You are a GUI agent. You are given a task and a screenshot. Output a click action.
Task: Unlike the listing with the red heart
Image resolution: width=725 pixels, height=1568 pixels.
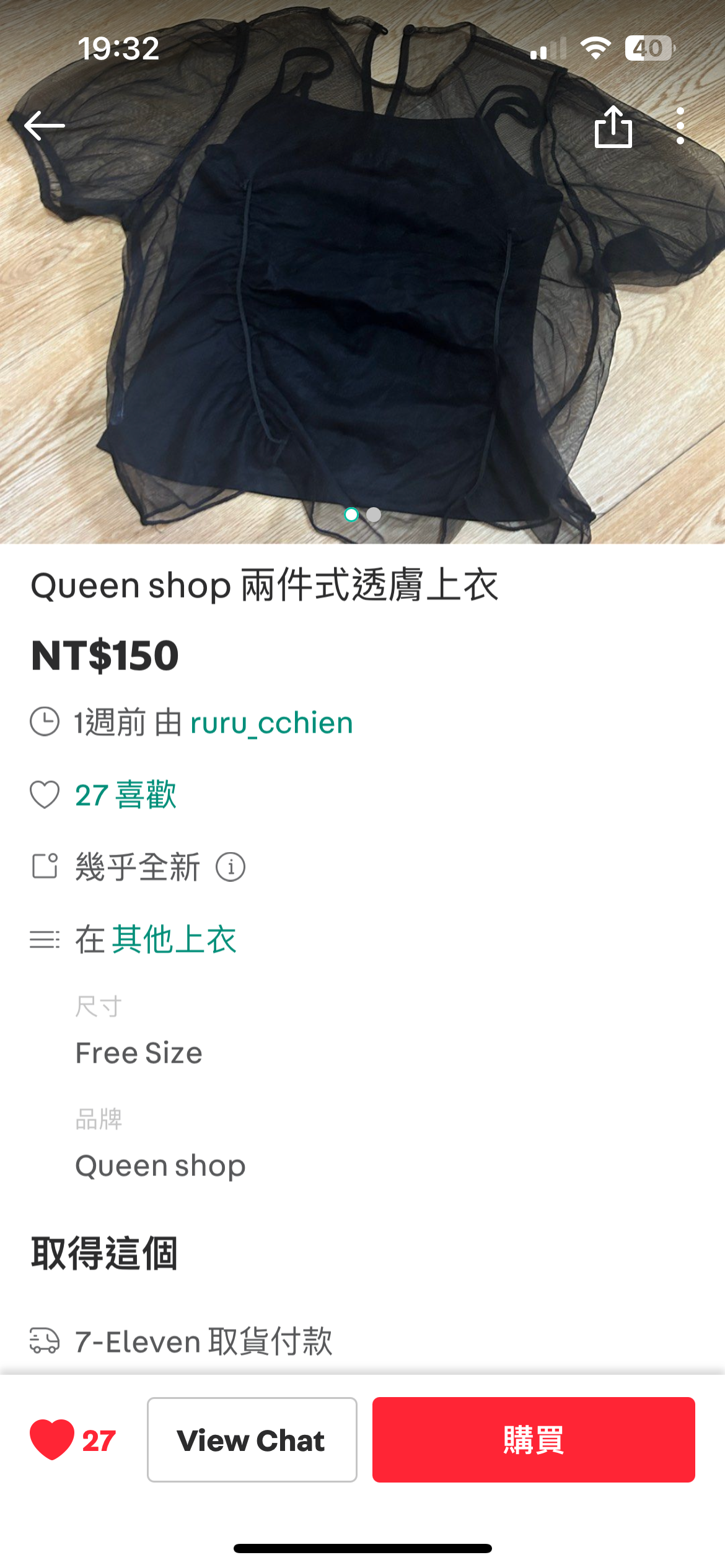point(52,1439)
